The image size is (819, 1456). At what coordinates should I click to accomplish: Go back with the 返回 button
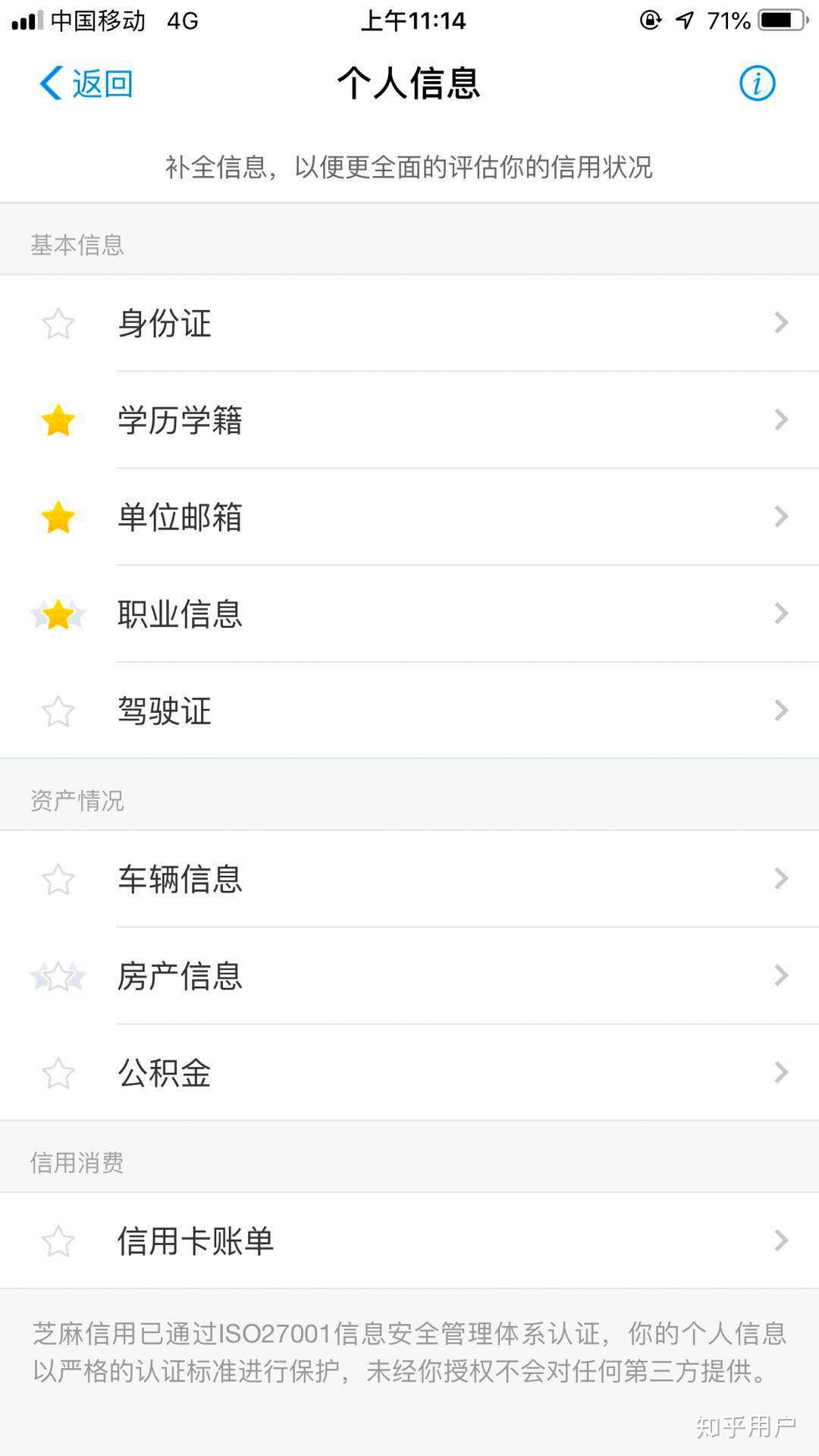[x=87, y=83]
